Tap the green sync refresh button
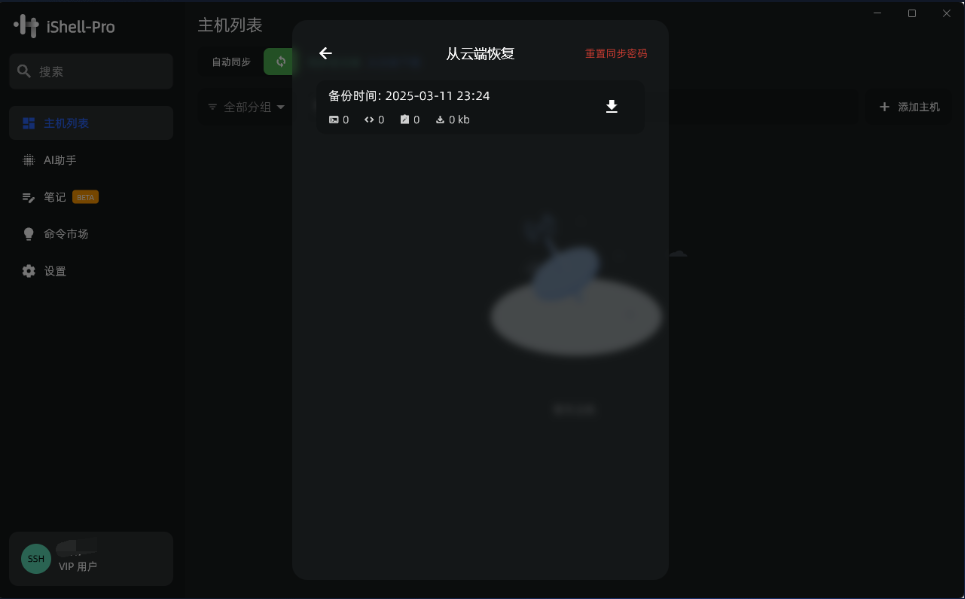This screenshot has width=965, height=599. pyautogui.click(x=280, y=62)
